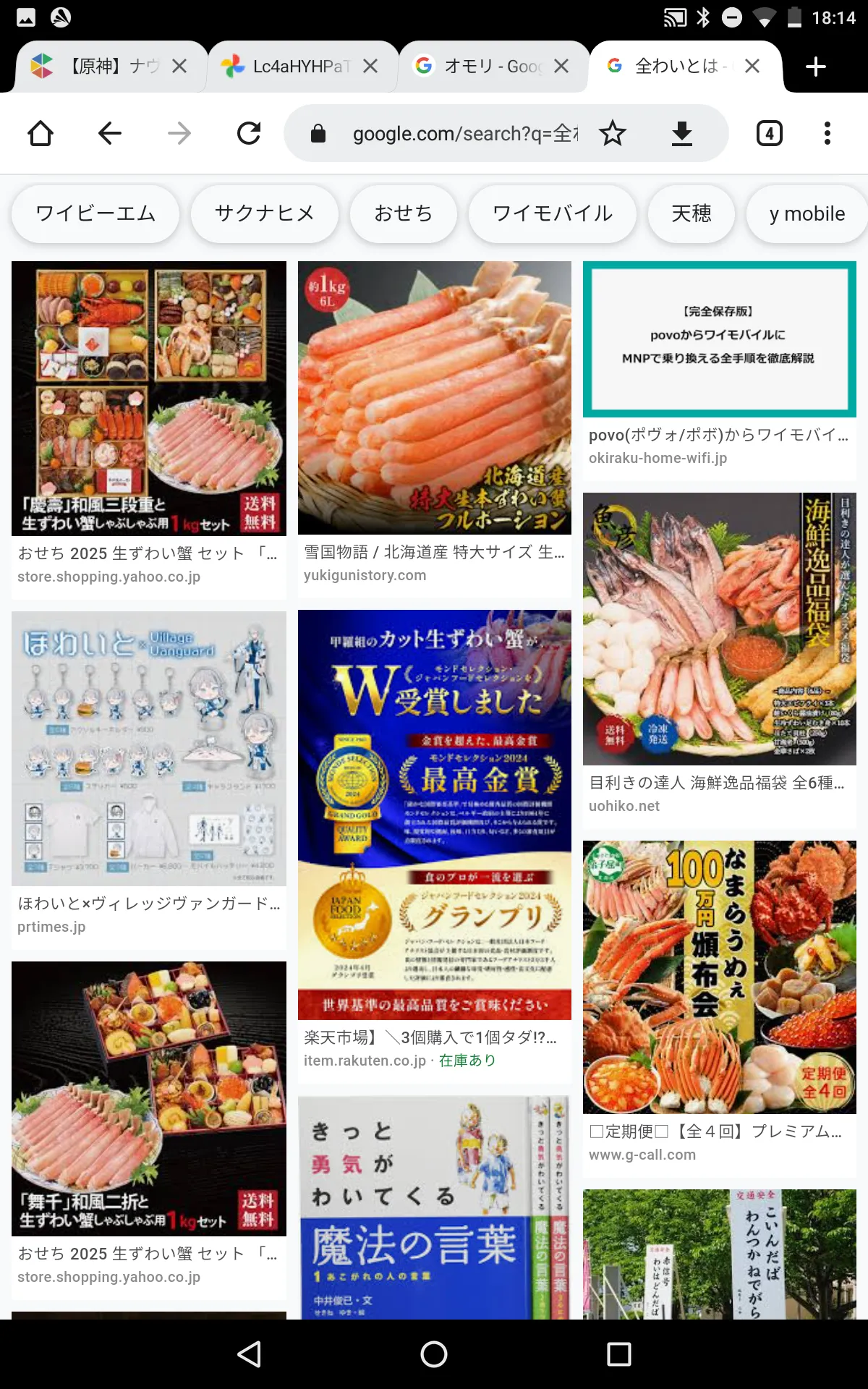Open the tab switcher showing 4 tabs
Viewport: 868px width, 1389px height.
click(x=770, y=133)
